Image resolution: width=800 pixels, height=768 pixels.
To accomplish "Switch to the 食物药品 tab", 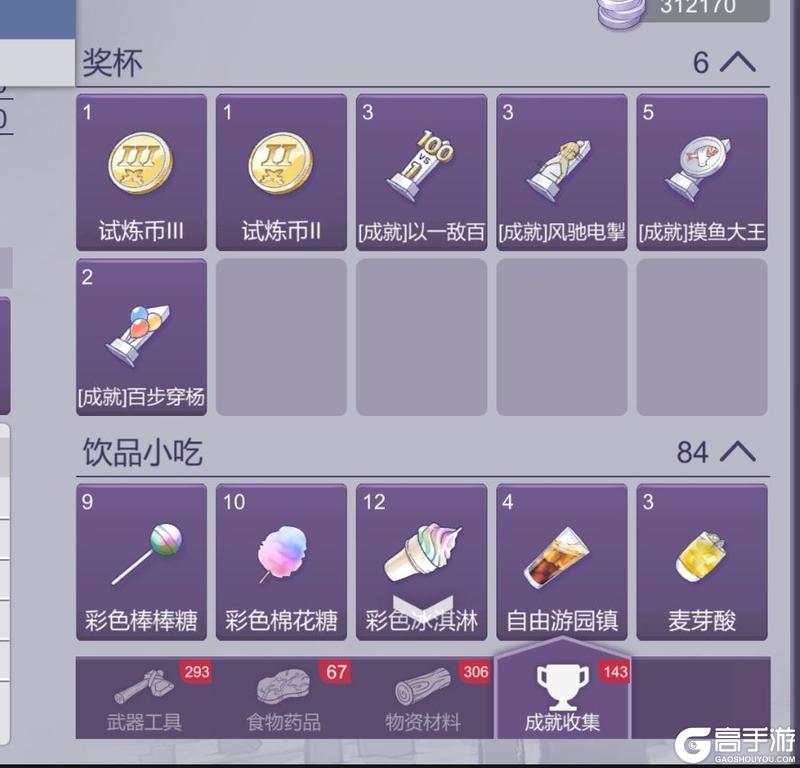I will 284,698.
